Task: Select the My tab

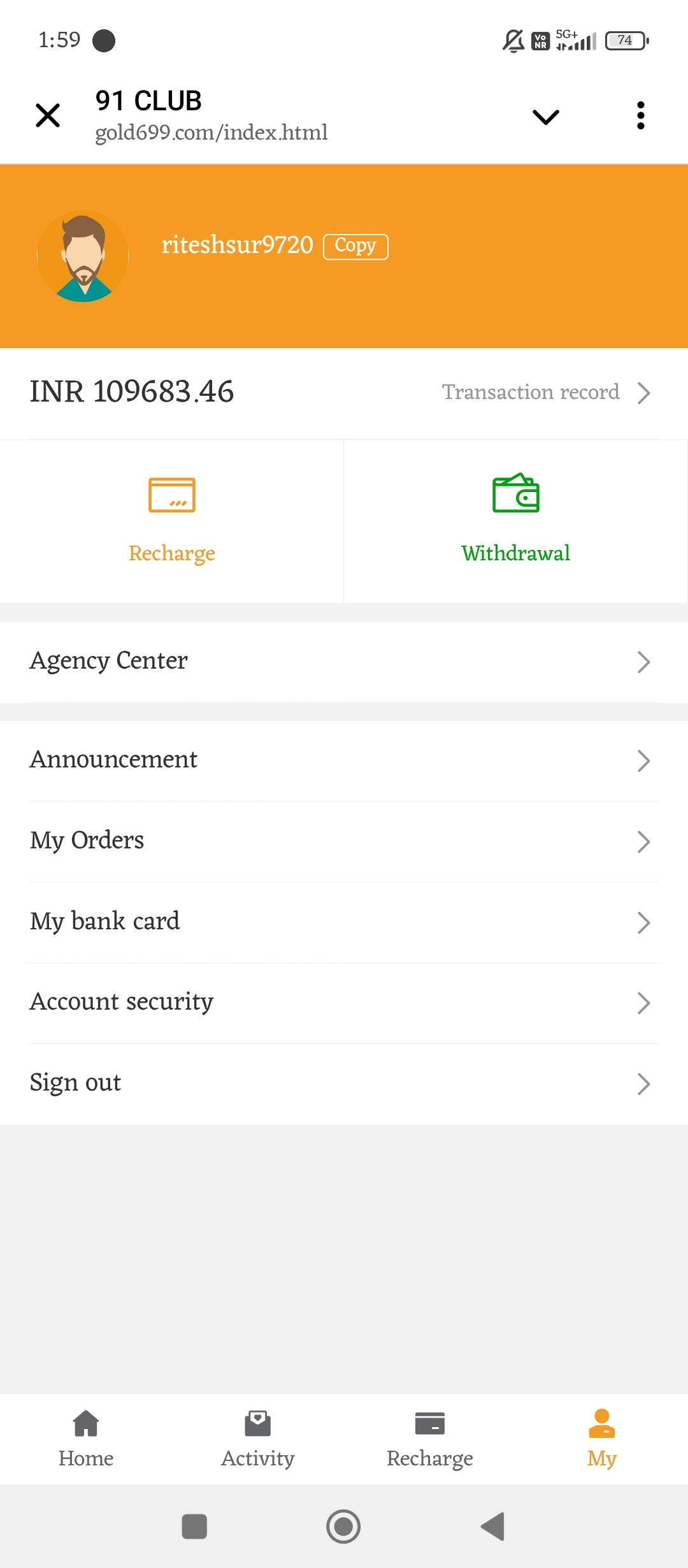Action: pyautogui.click(x=602, y=1439)
